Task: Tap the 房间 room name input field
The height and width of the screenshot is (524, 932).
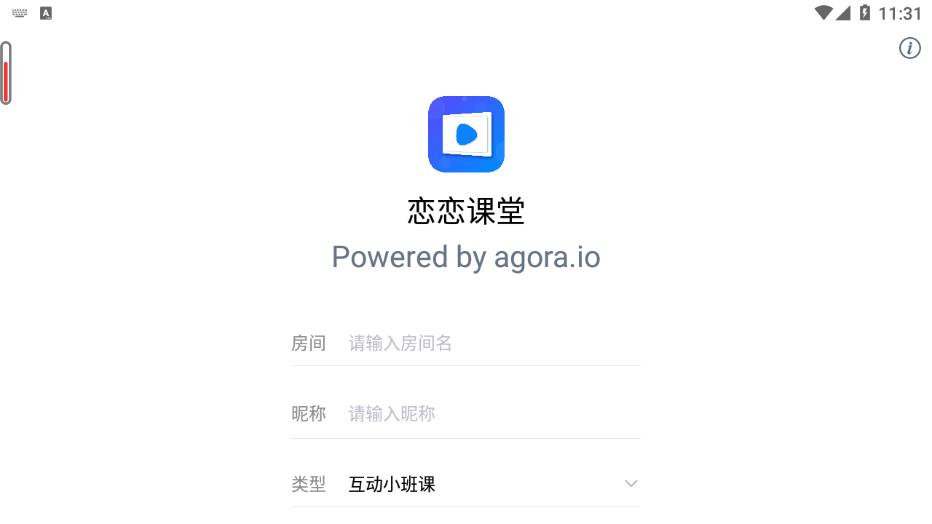Action: (490, 344)
